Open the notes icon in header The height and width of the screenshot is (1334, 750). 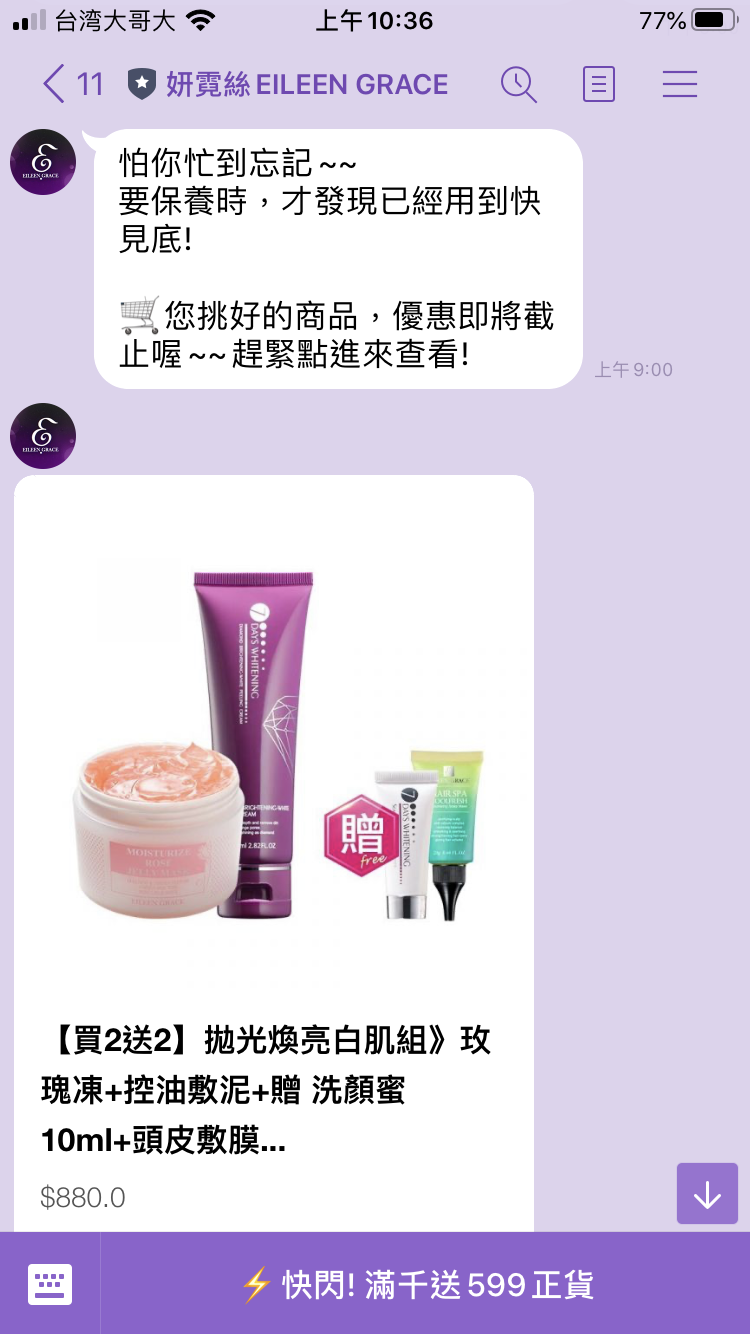click(x=598, y=84)
